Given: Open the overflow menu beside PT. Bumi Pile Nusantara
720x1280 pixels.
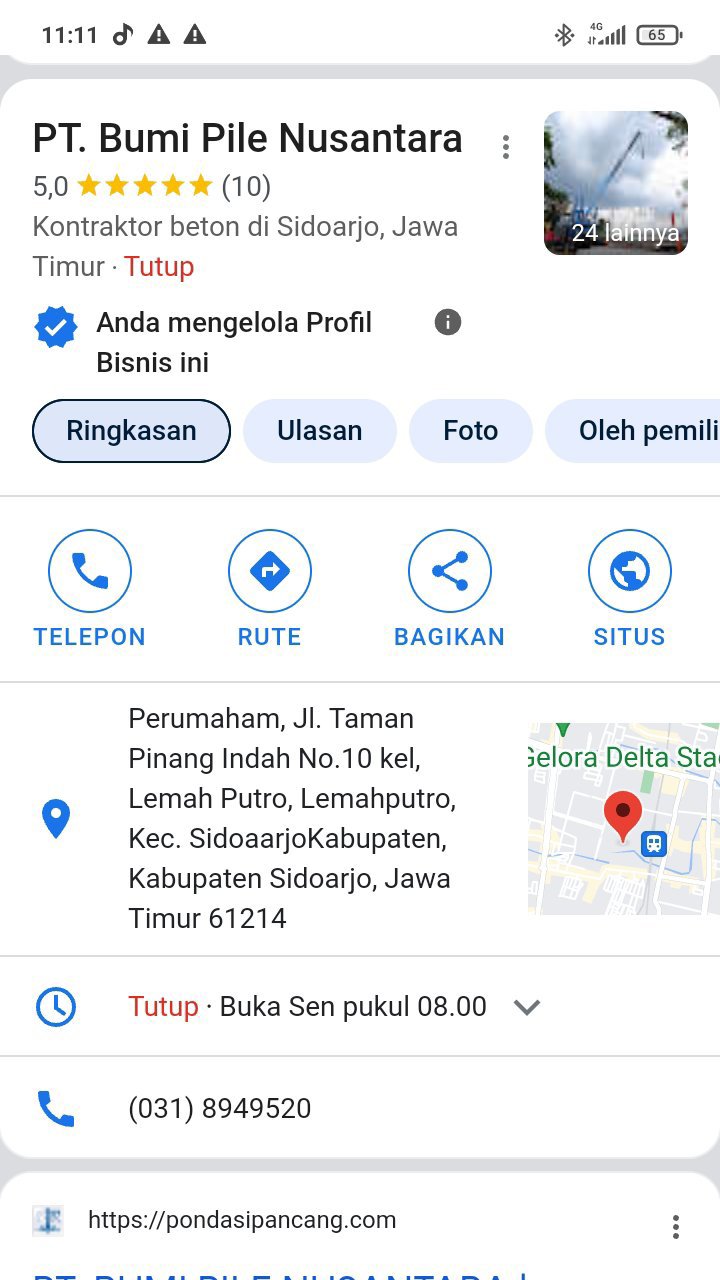Looking at the screenshot, I should click(506, 147).
